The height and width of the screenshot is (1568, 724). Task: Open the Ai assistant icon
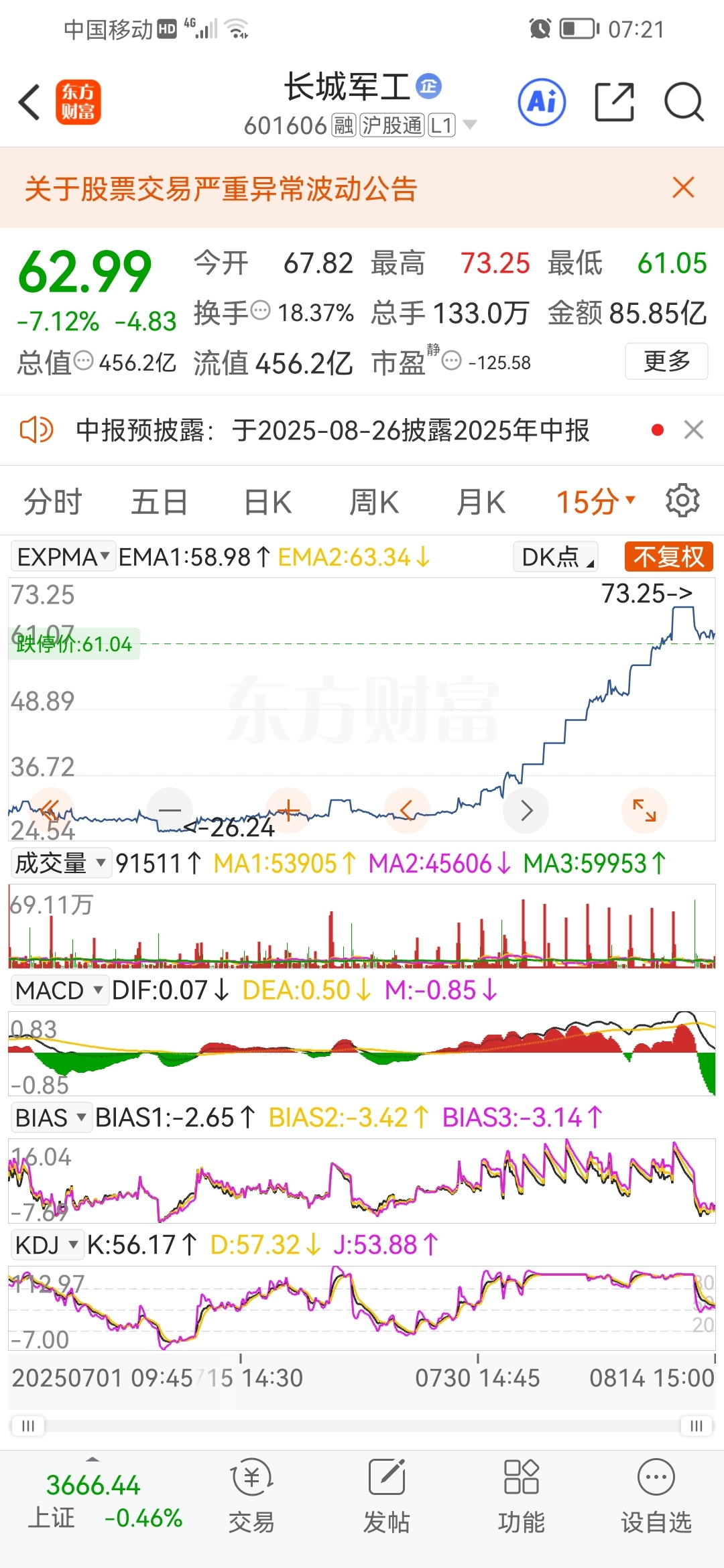(x=542, y=103)
